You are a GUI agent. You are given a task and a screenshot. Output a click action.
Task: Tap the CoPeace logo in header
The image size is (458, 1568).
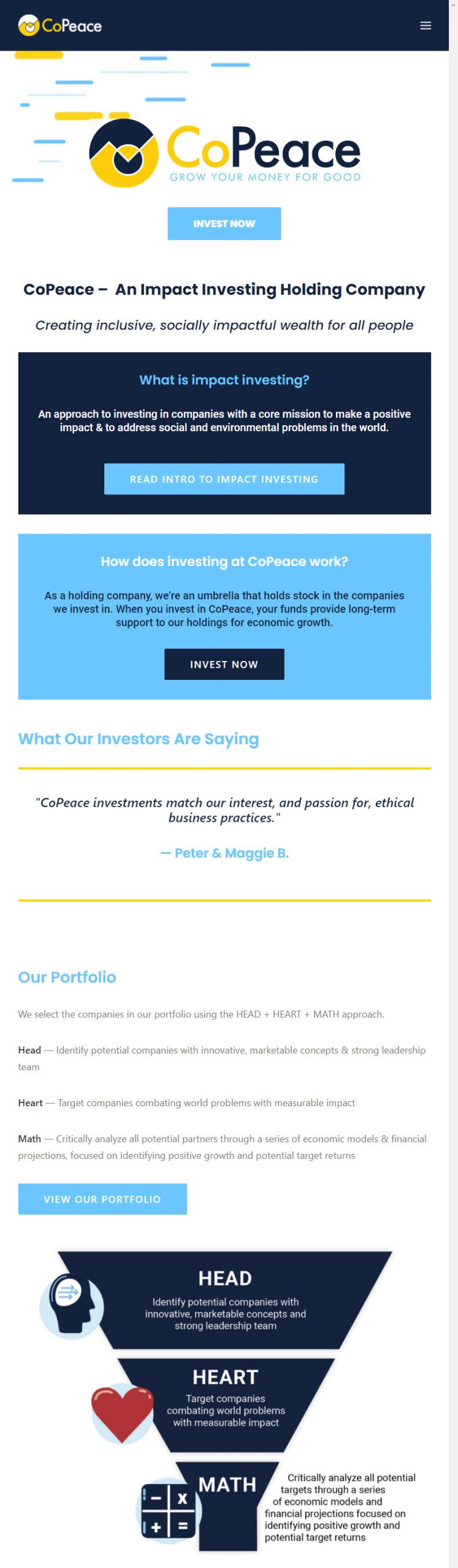60,26
